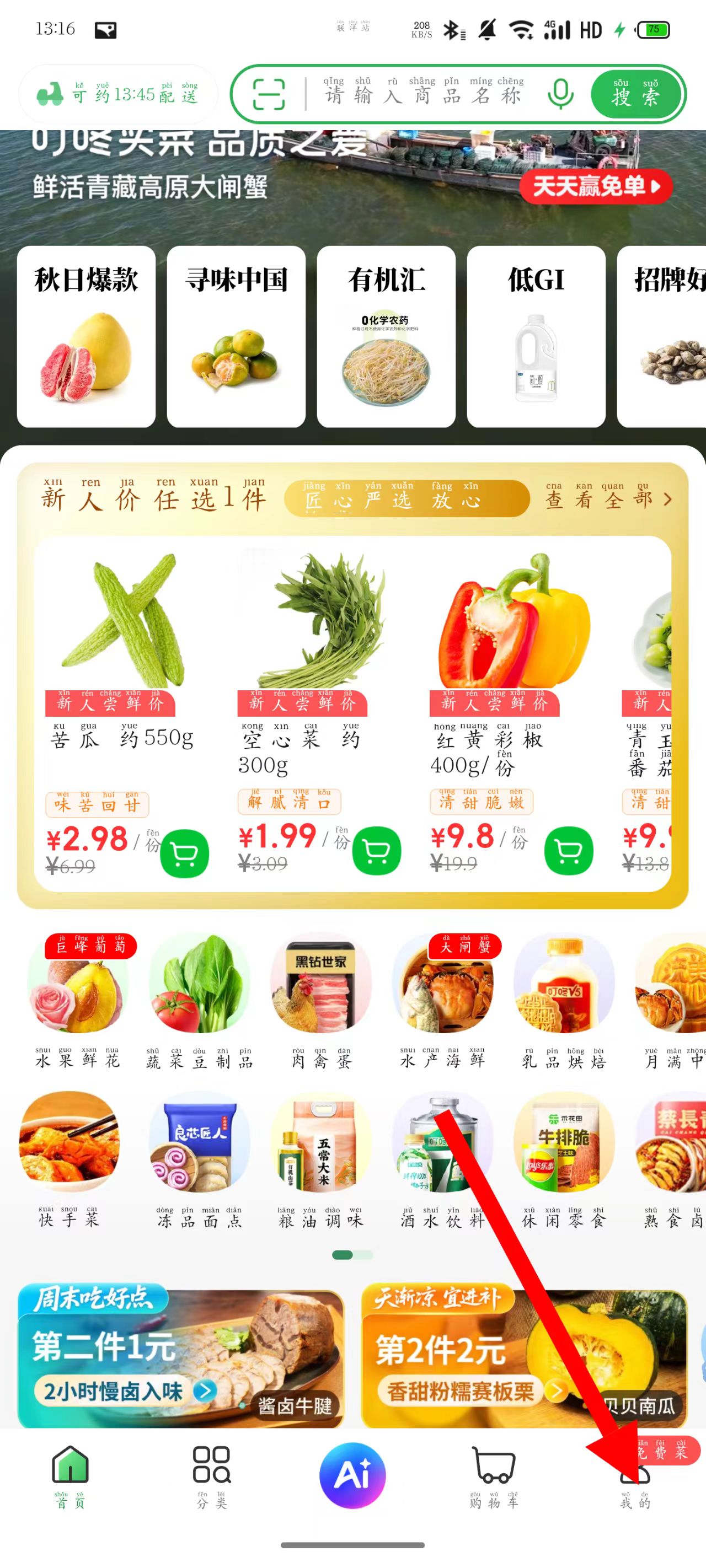Viewport: 706px width, 1568px height.
Task: Open the 秋日爆款 card
Action: coord(86,337)
